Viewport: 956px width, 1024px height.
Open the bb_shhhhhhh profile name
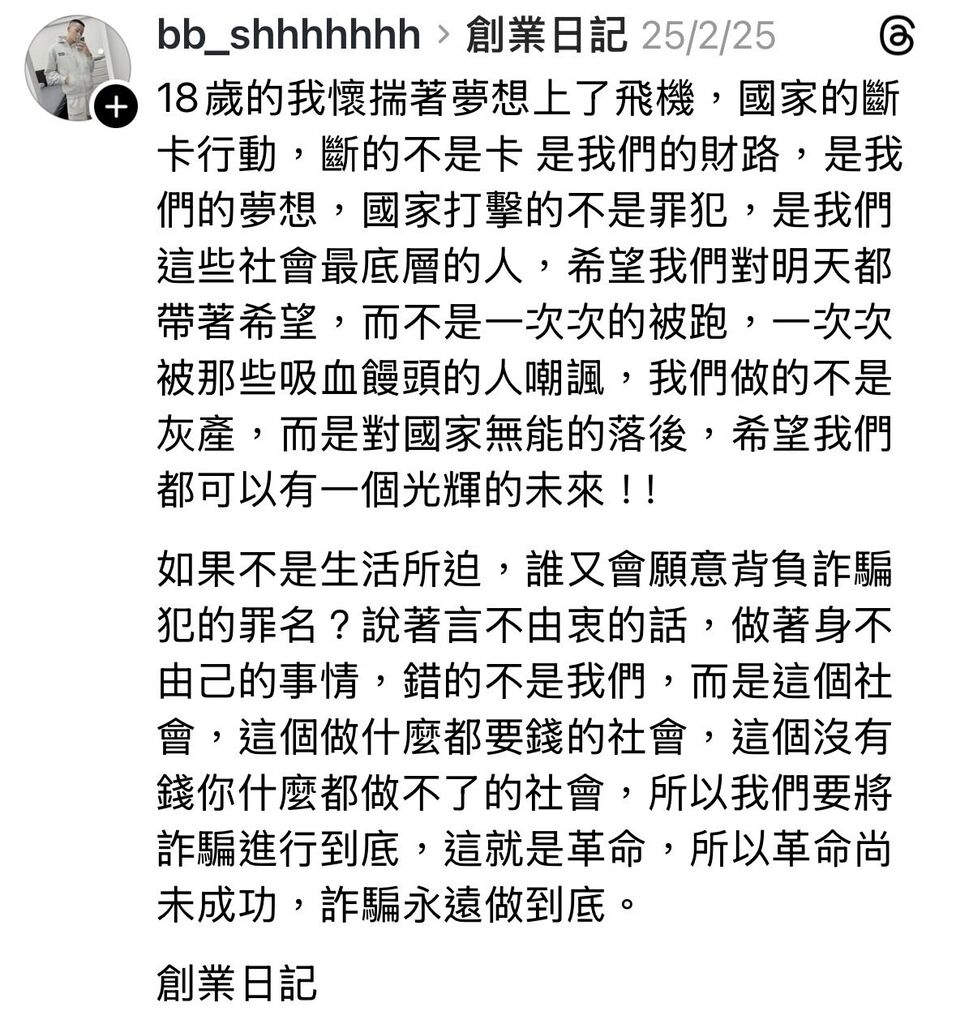coord(289,36)
